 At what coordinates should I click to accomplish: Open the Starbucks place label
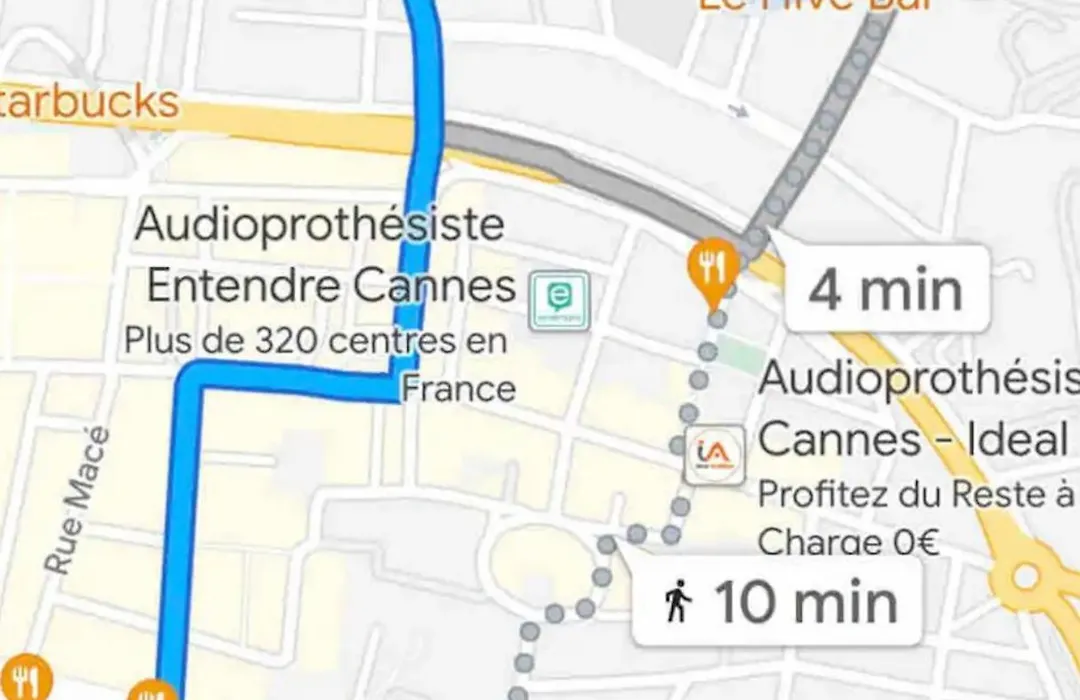[90, 103]
